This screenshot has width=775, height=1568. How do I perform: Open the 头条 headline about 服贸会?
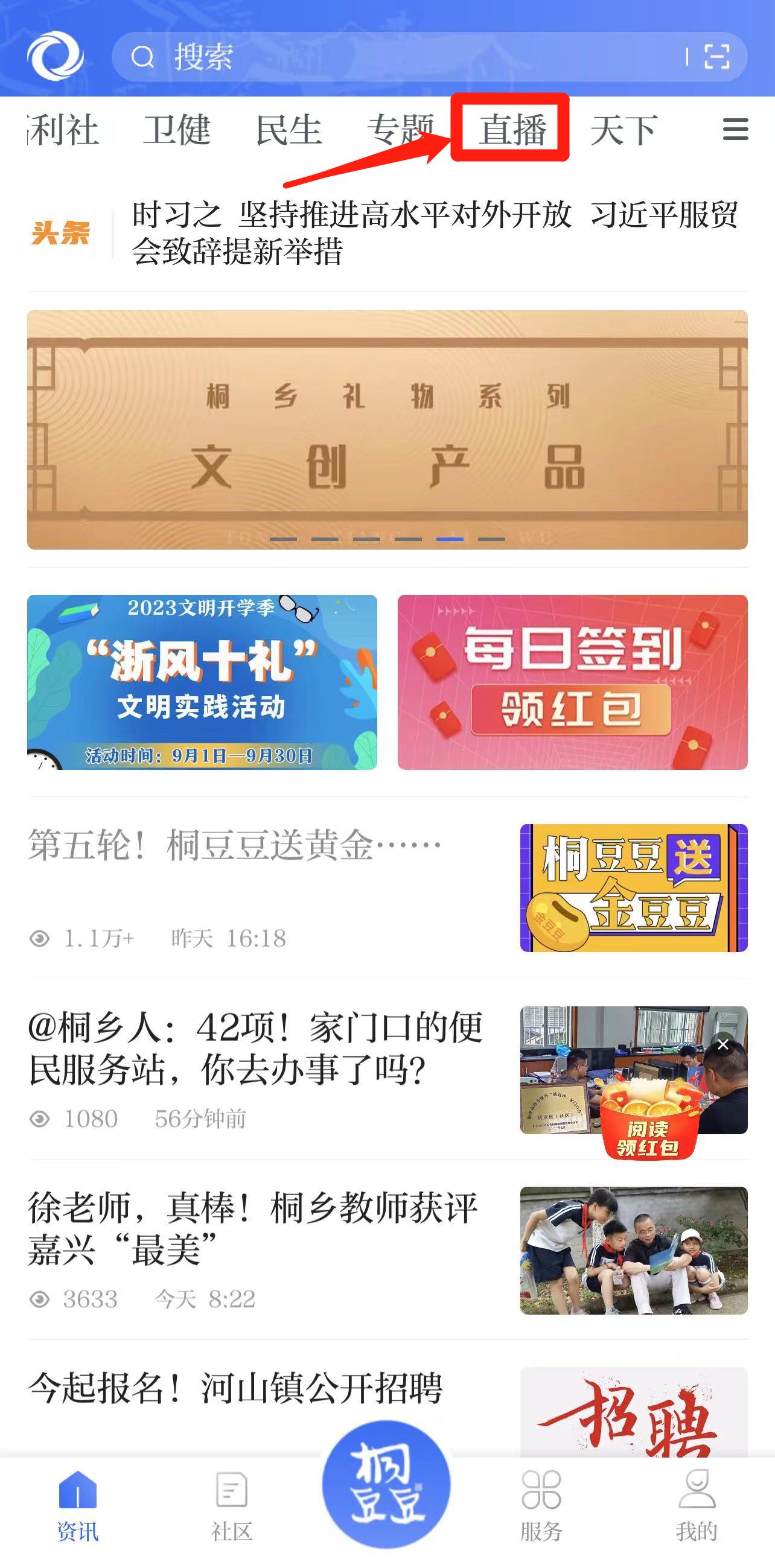click(x=435, y=233)
